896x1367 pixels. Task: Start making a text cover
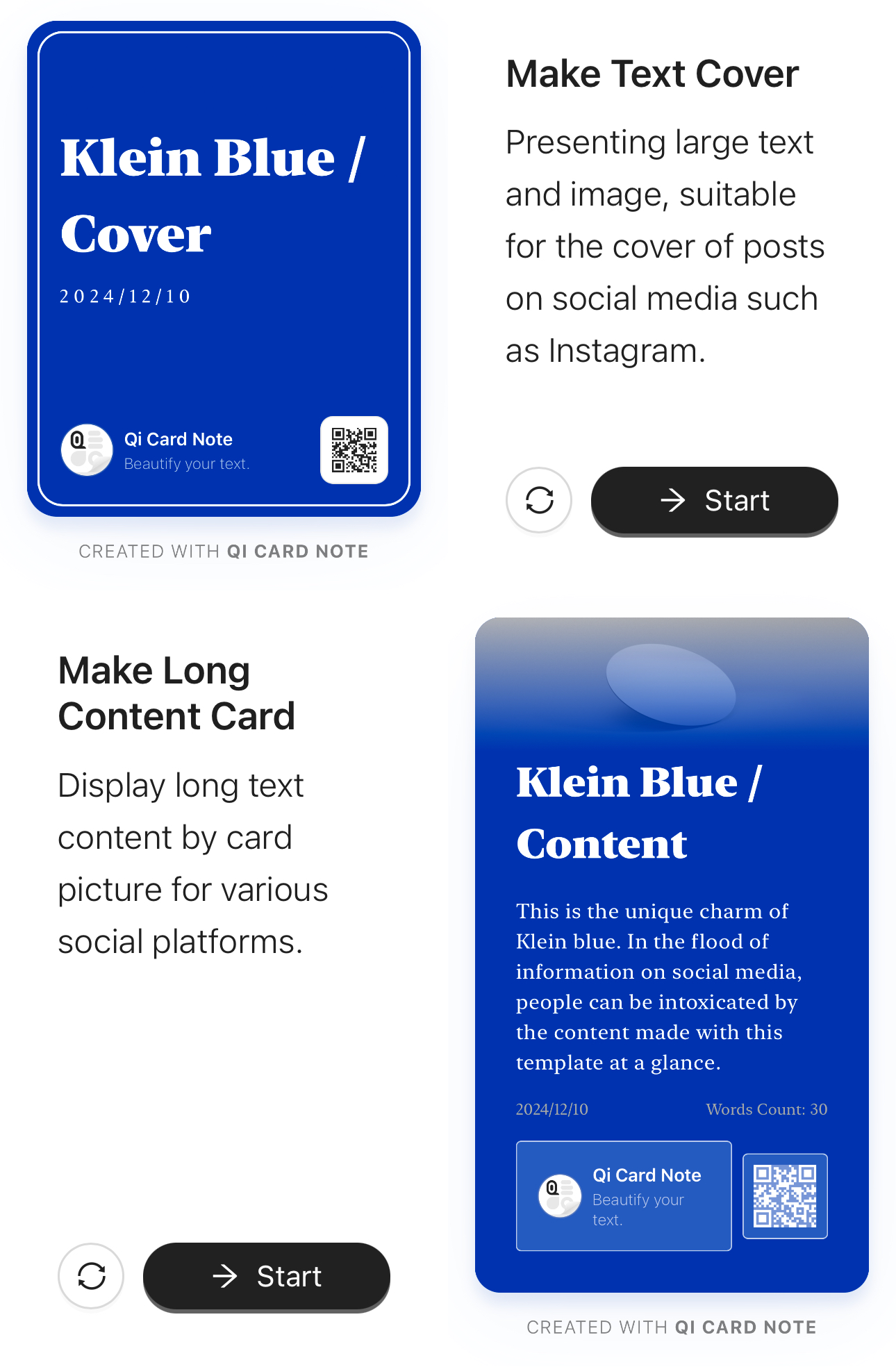point(714,500)
